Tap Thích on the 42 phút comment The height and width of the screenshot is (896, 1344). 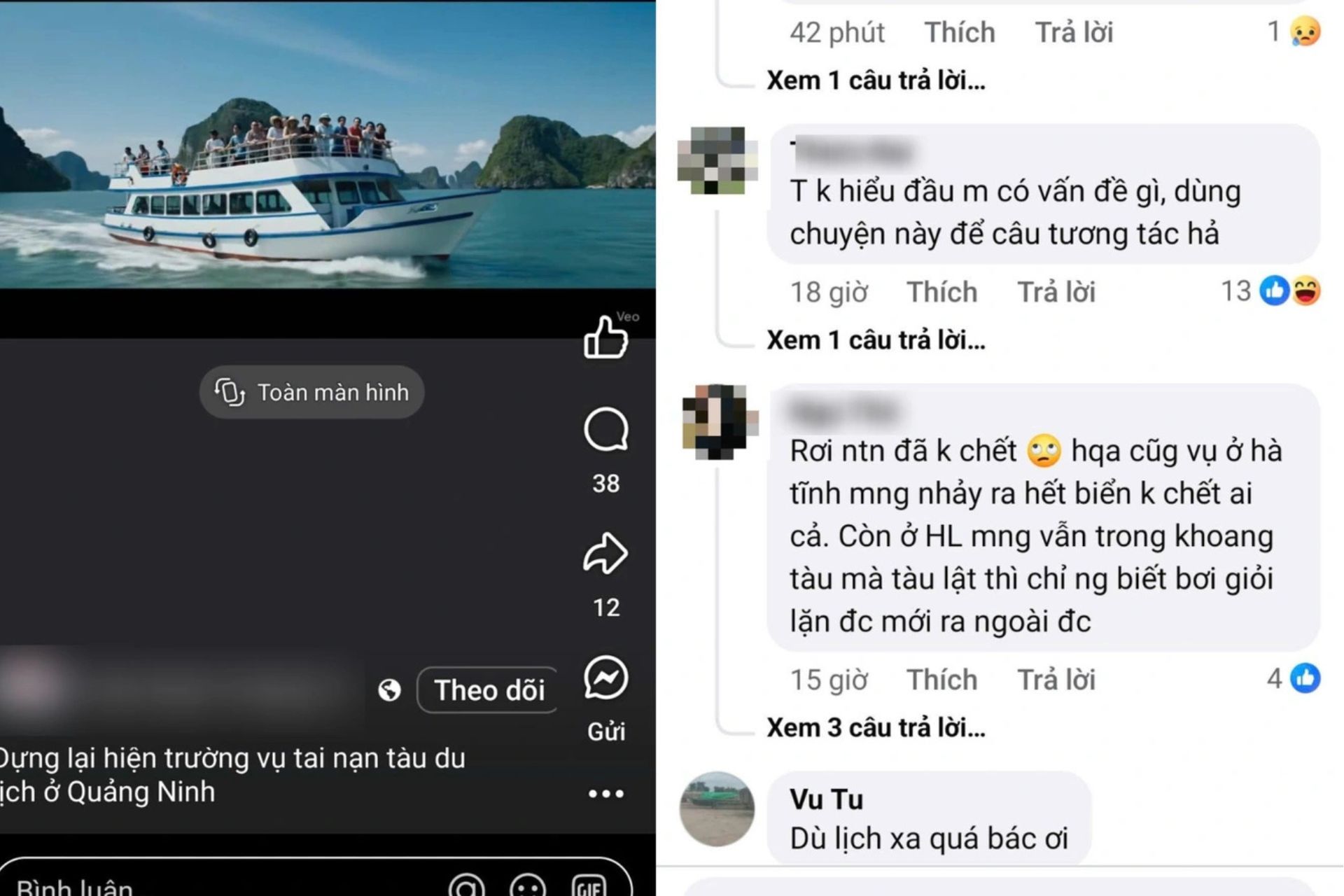(x=959, y=33)
